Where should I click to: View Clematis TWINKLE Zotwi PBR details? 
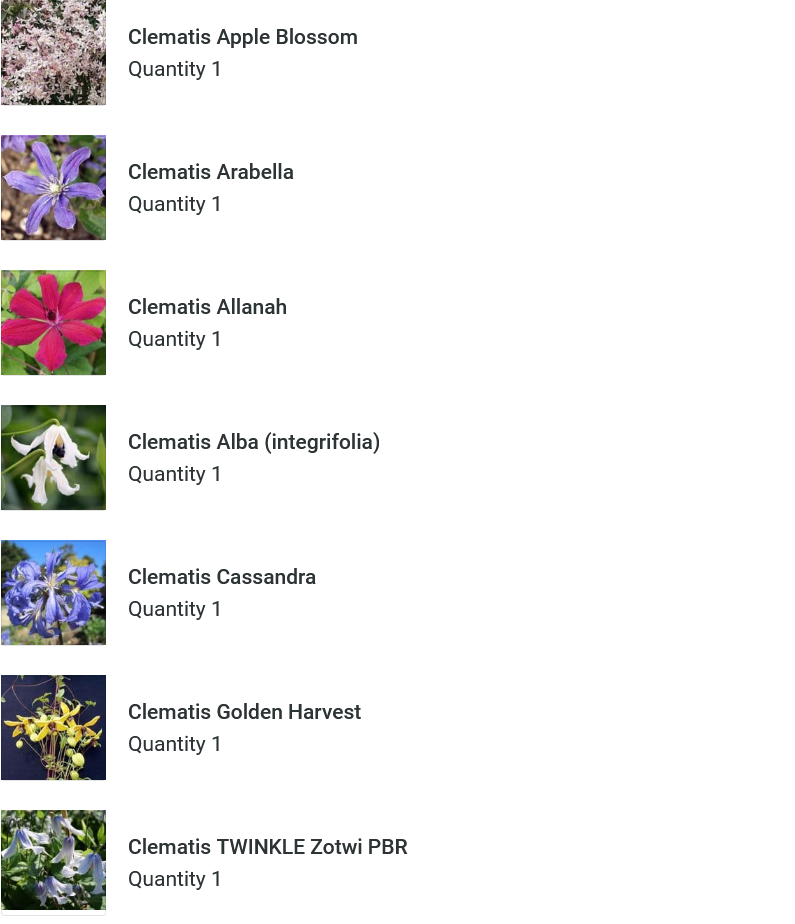point(267,848)
